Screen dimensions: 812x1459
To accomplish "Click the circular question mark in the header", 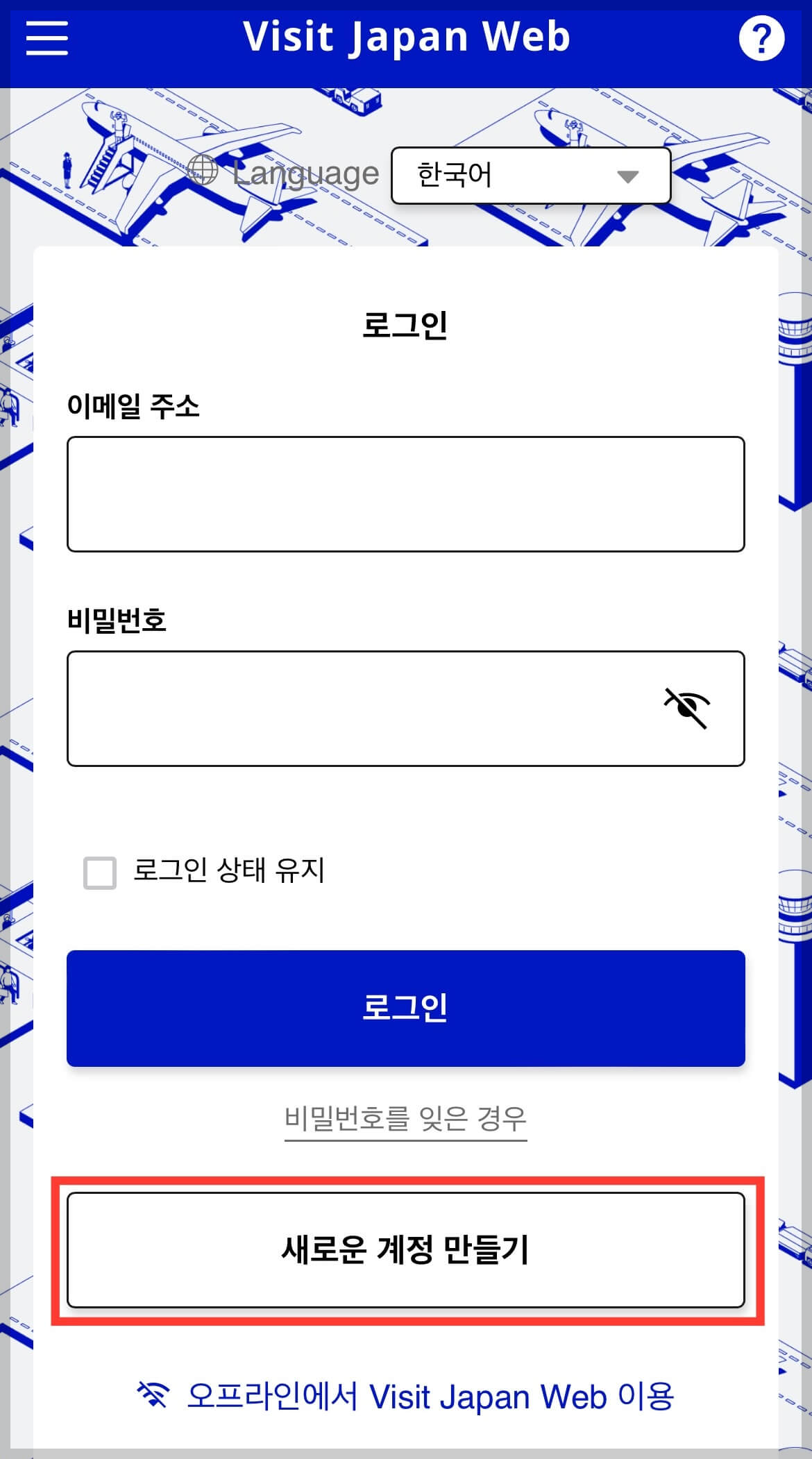I will click(x=761, y=40).
